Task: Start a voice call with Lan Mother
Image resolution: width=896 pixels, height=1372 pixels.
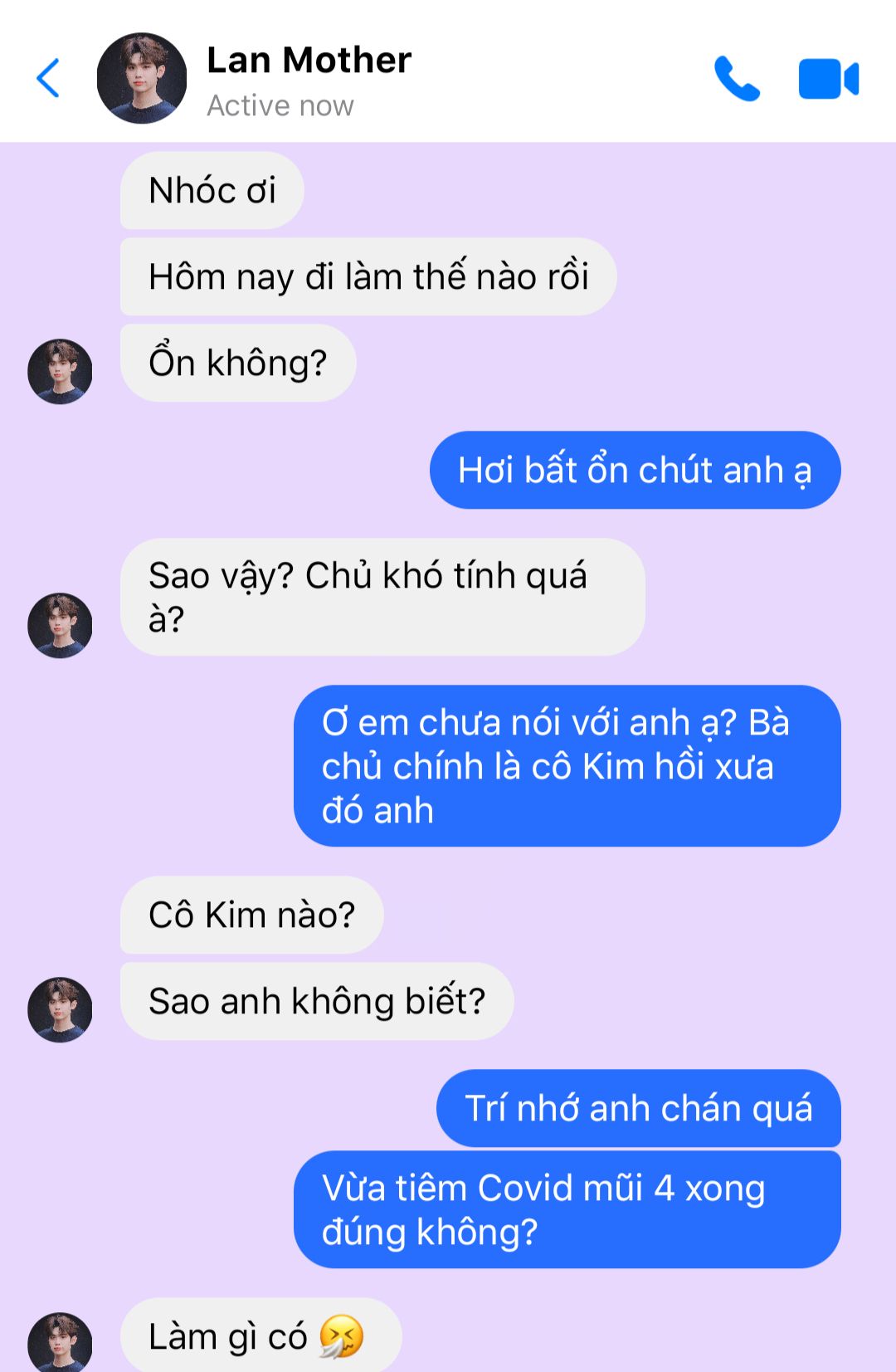Action: click(737, 79)
